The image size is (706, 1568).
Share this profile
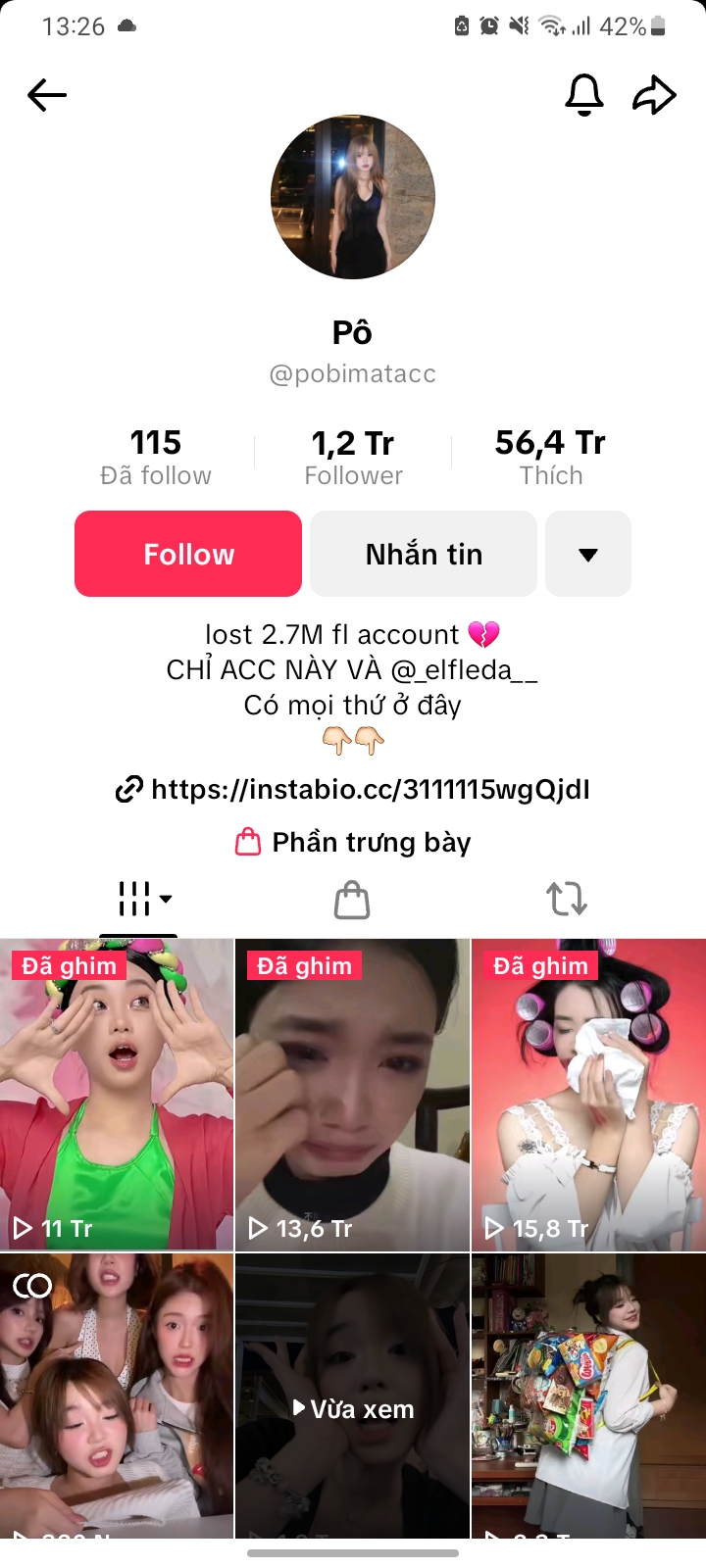click(x=654, y=95)
